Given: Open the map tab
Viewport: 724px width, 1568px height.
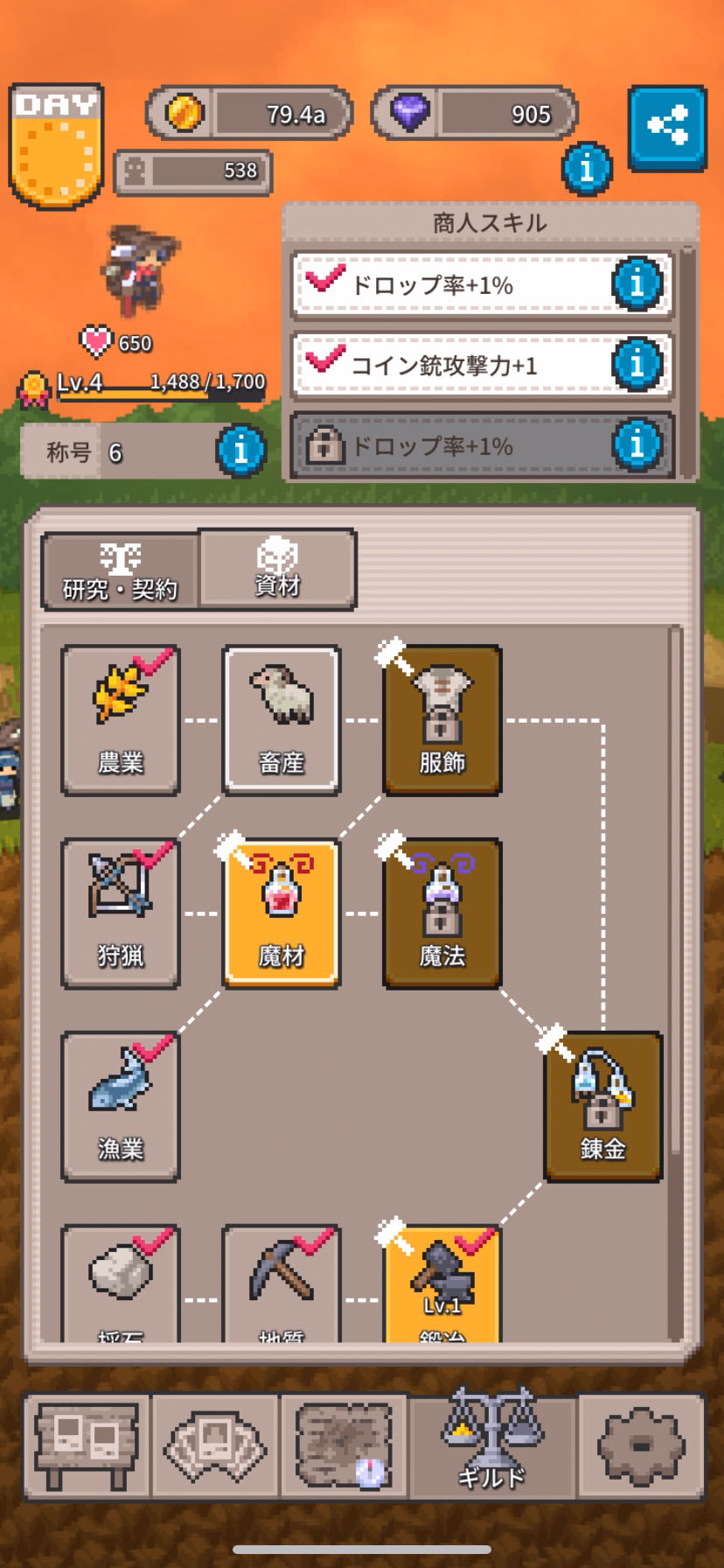Looking at the screenshot, I should pyautogui.click(x=344, y=1445).
